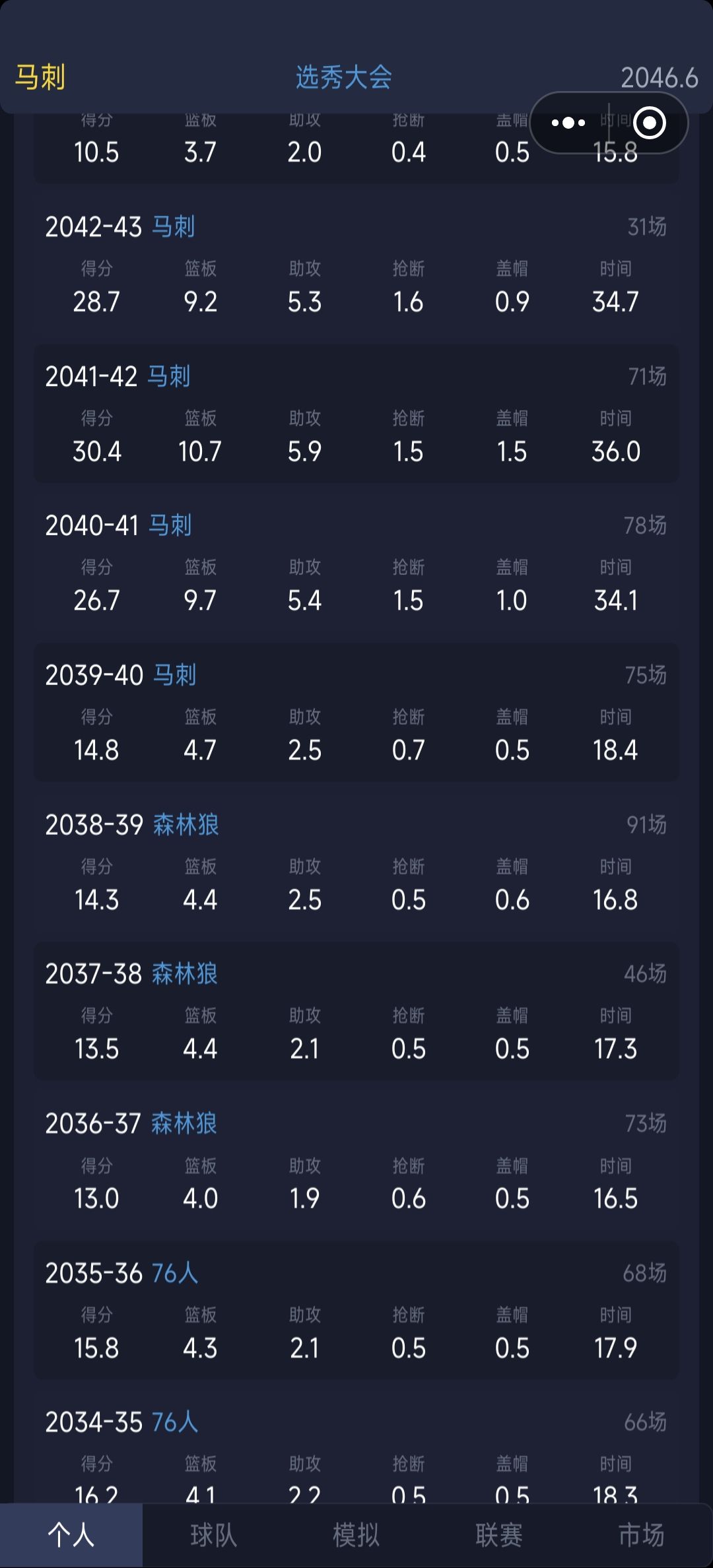Switch to the 球队 tab
This screenshot has height=1568, width=713.
[x=213, y=1535]
